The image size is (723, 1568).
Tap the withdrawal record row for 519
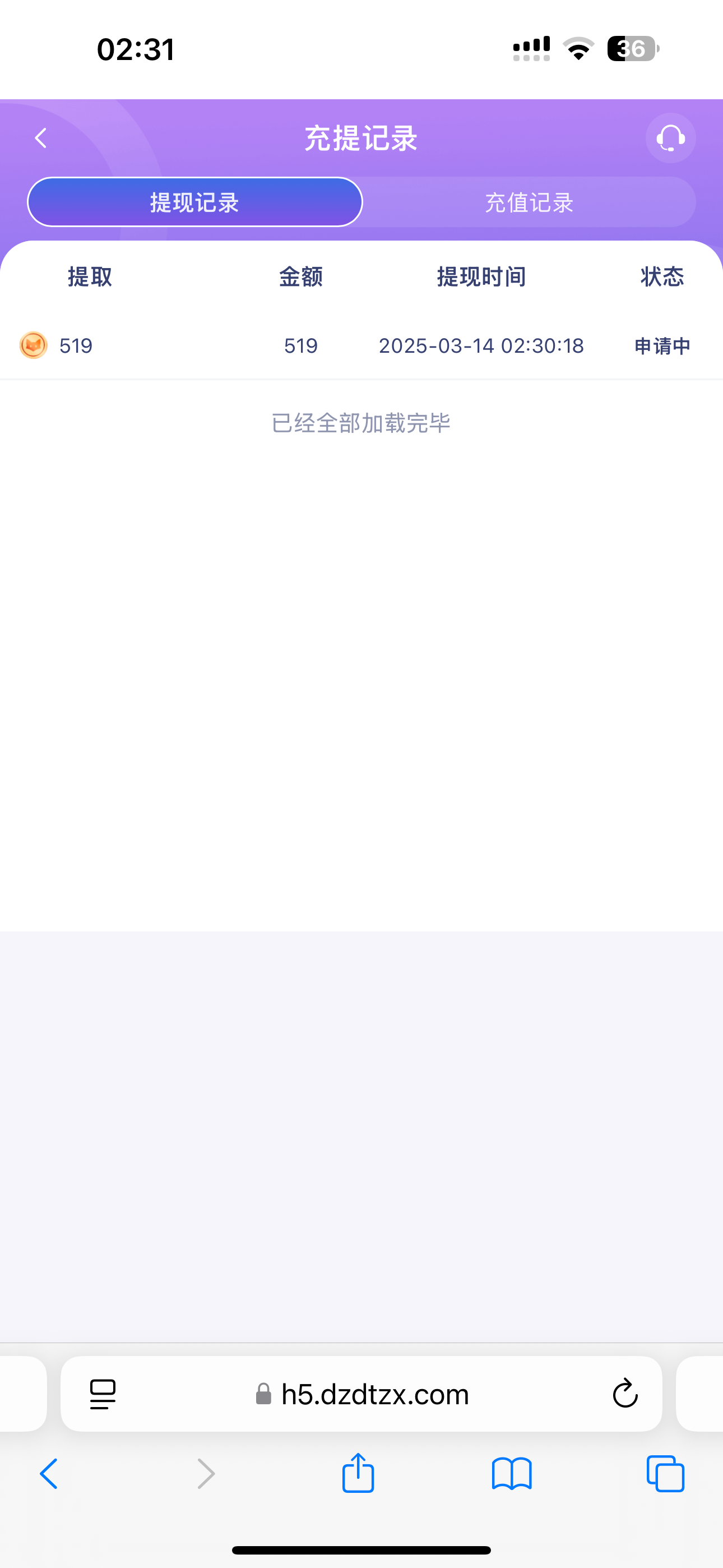point(361,345)
